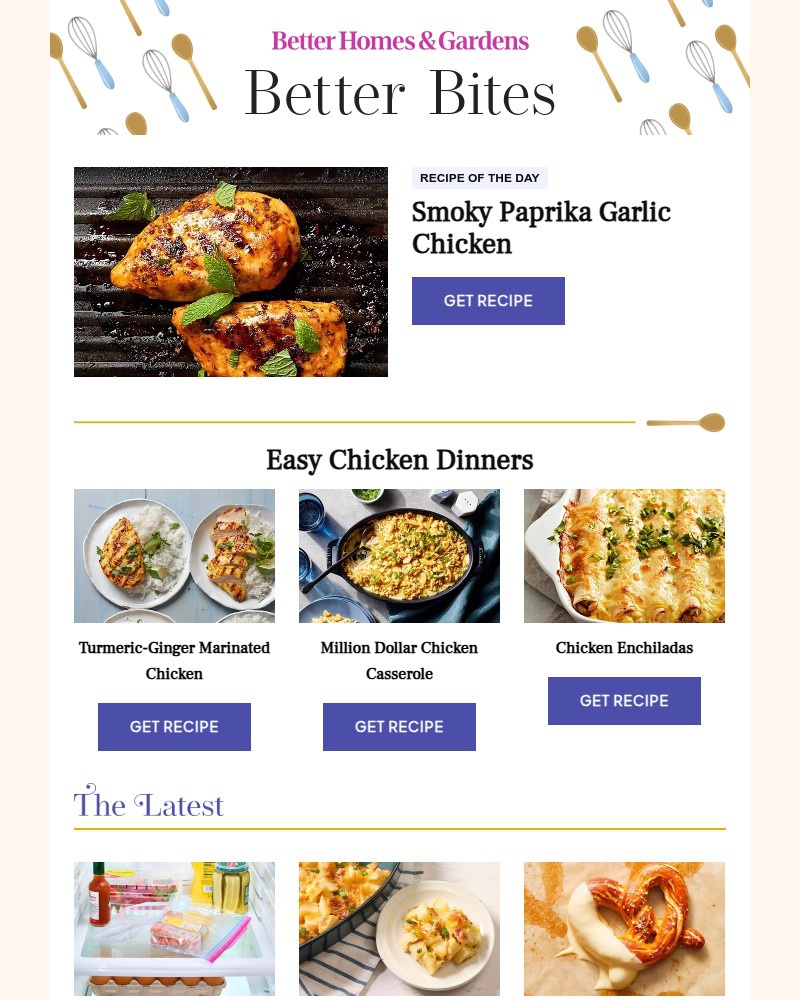Image resolution: width=800 pixels, height=1000 pixels.
Task: Click the RECIPE OF THE DAY label
Action: click(x=480, y=178)
